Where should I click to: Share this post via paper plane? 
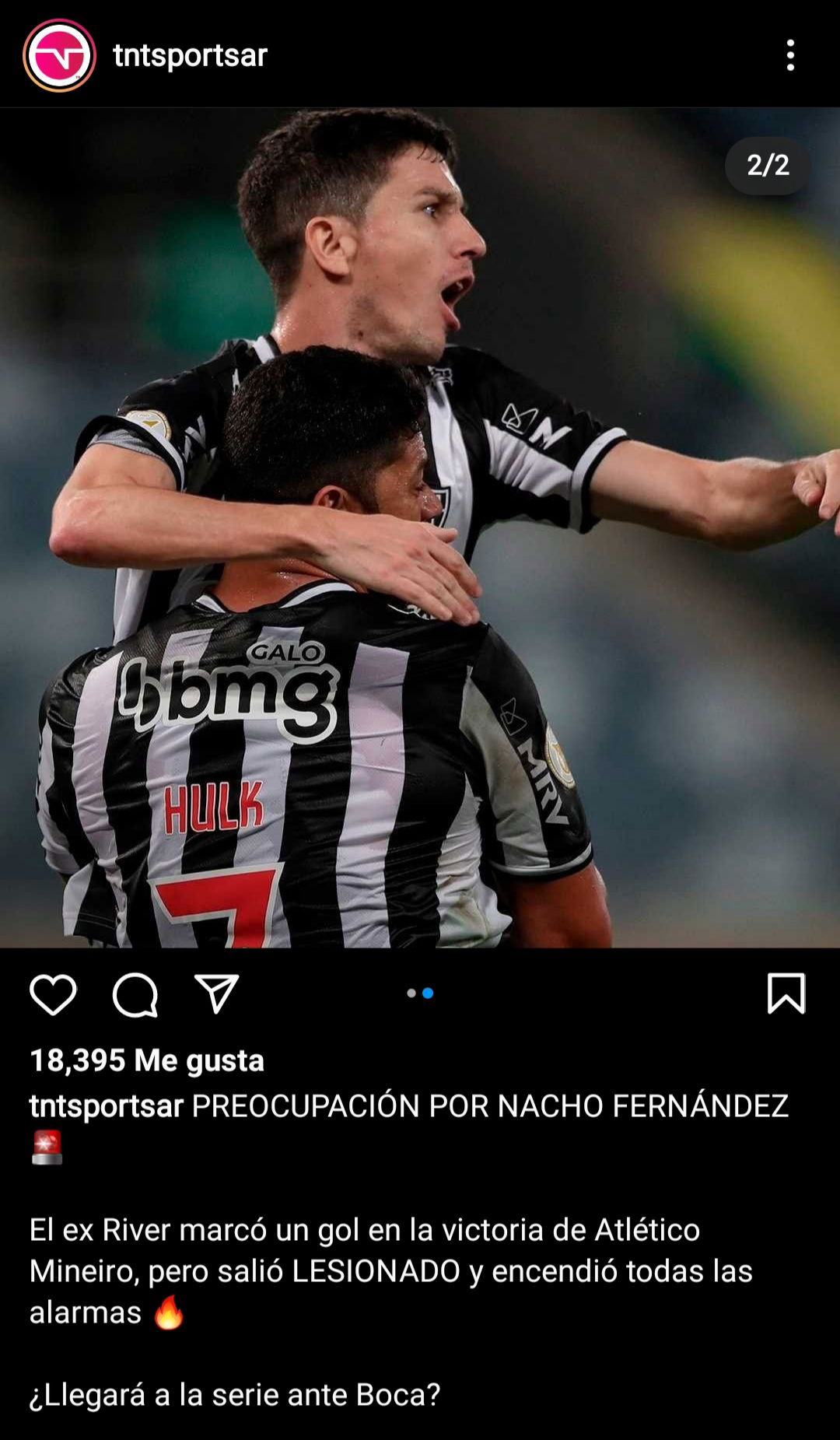[216, 993]
